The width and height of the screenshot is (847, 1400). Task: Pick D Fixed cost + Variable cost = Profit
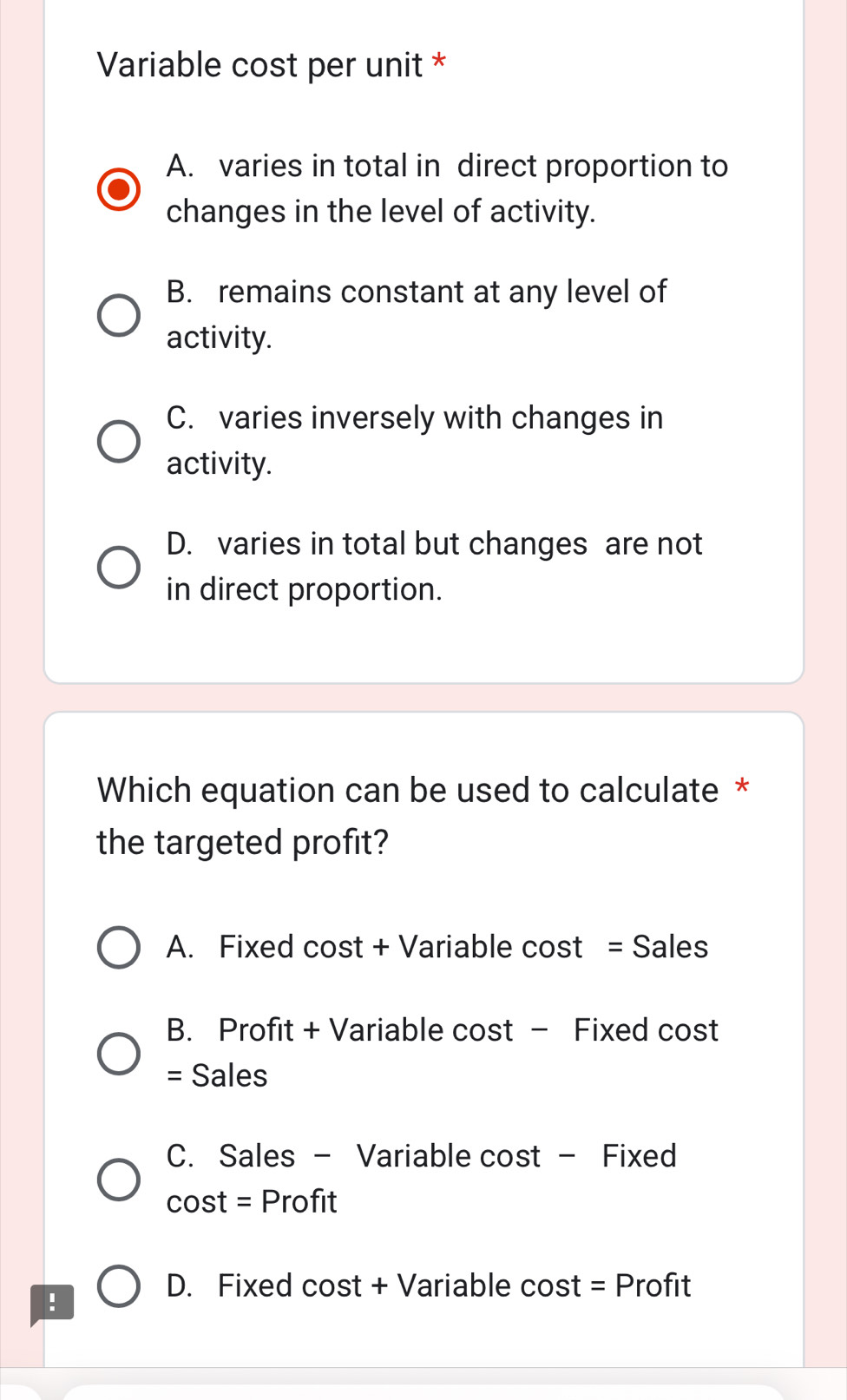click(x=119, y=1286)
